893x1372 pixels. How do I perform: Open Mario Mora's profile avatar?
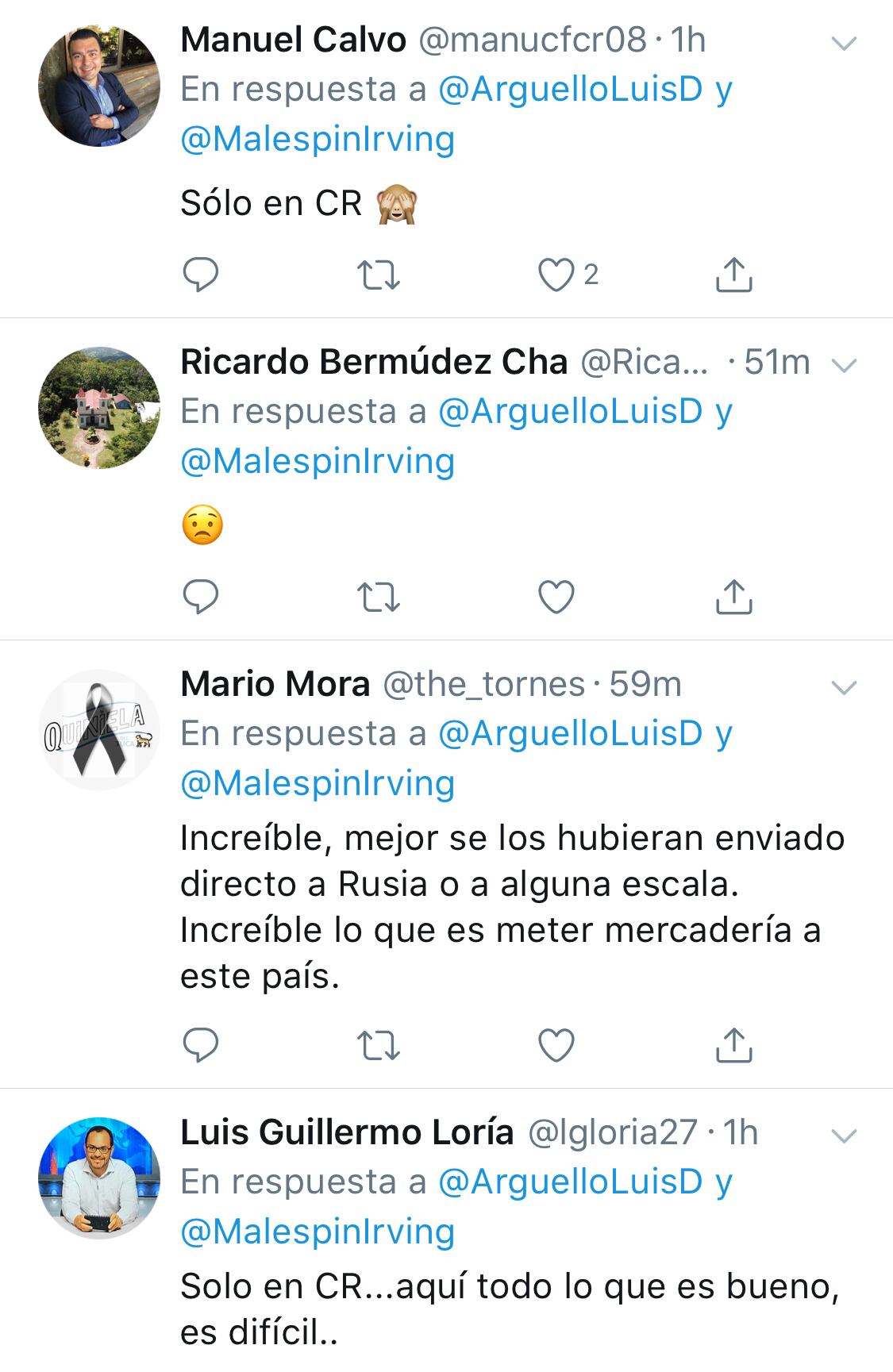click(x=99, y=730)
